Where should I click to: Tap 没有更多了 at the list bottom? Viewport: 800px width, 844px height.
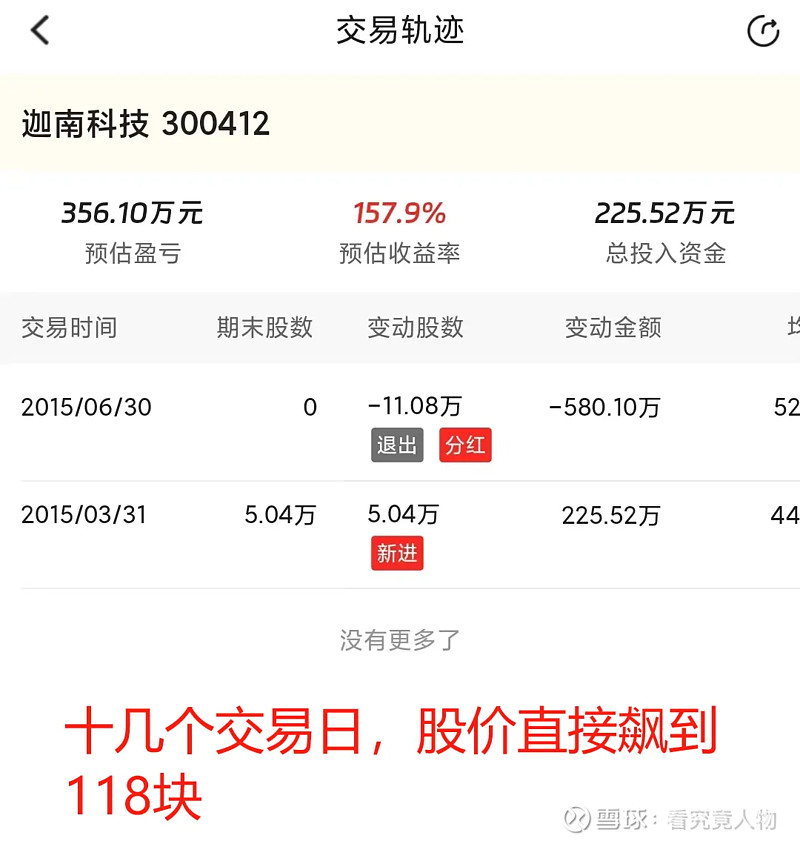[400, 639]
